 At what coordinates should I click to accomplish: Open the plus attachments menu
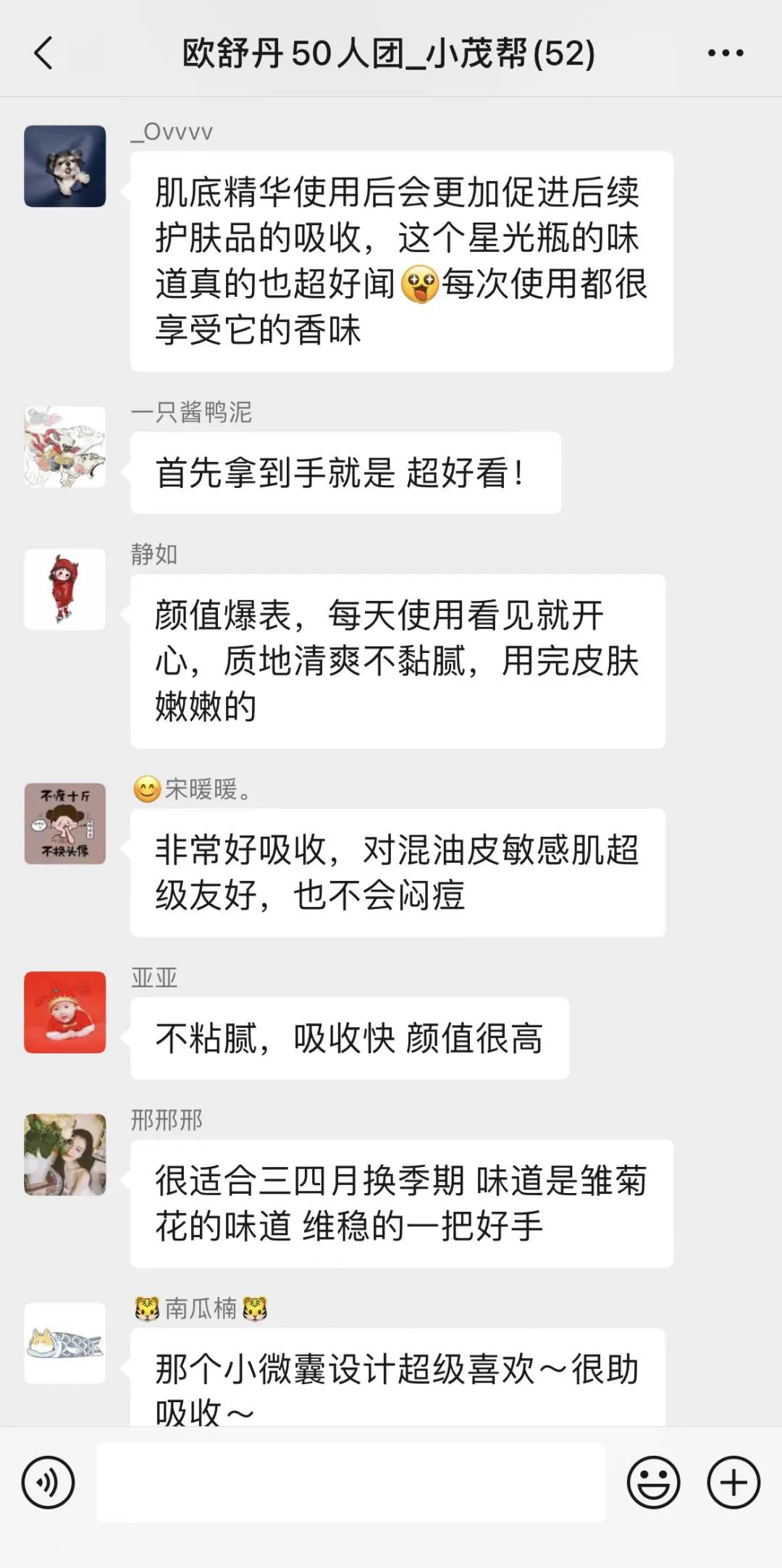pos(733,1483)
